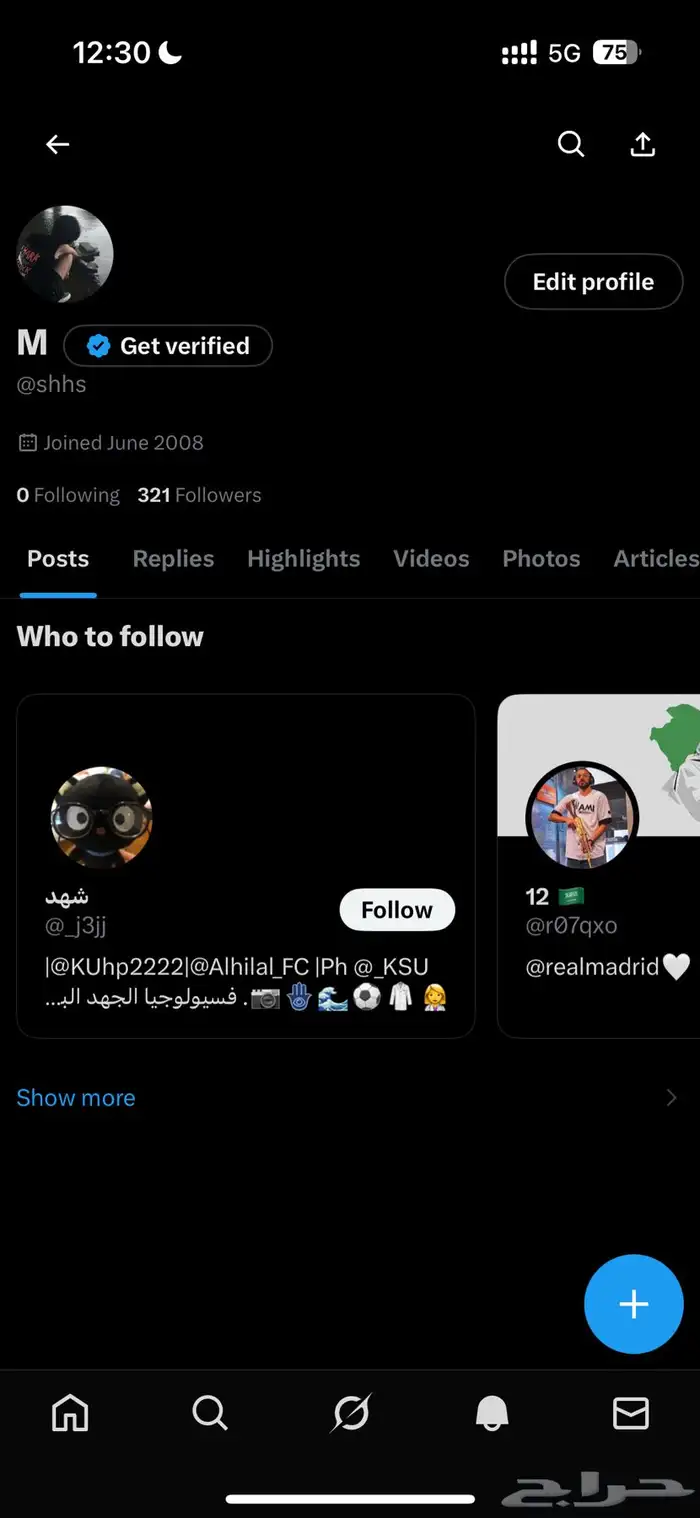Image resolution: width=700 pixels, height=1518 pixels.
Task: Open search from the profile header
Action: (570, 144)
